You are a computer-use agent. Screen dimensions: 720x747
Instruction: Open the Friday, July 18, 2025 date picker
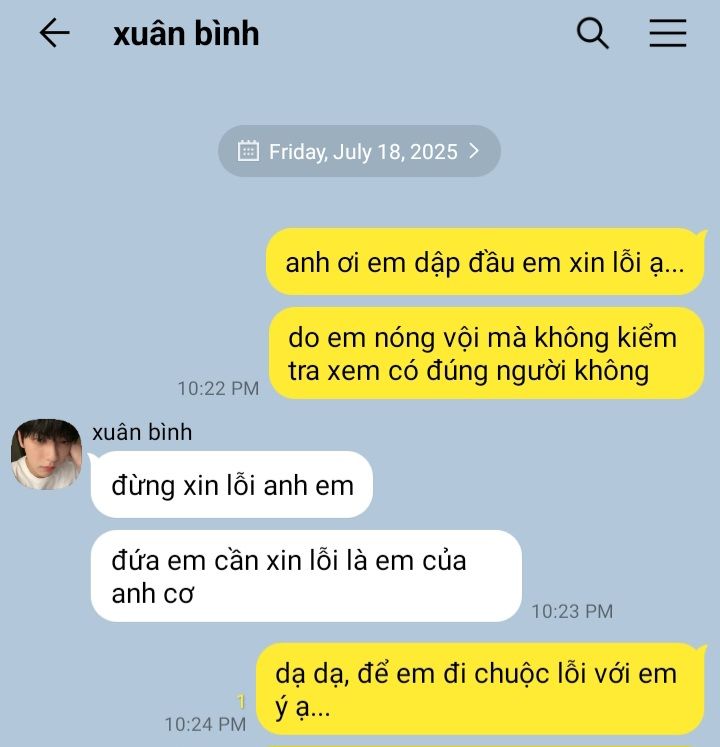coord(359,152)
